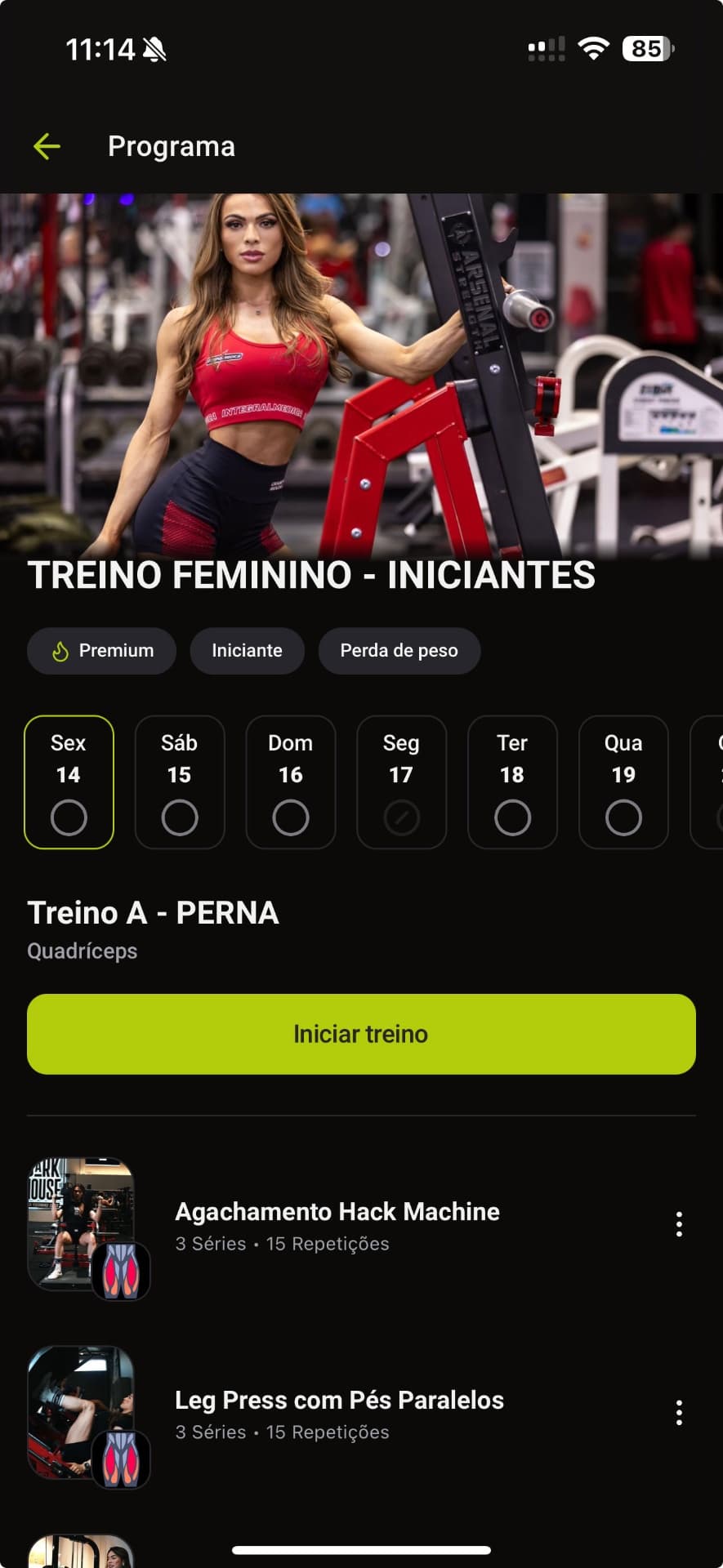Viewport: 723px width, 1568px height.
Task: Open the Agachamento Hack Machine exercise
Action: point(337,1225)
